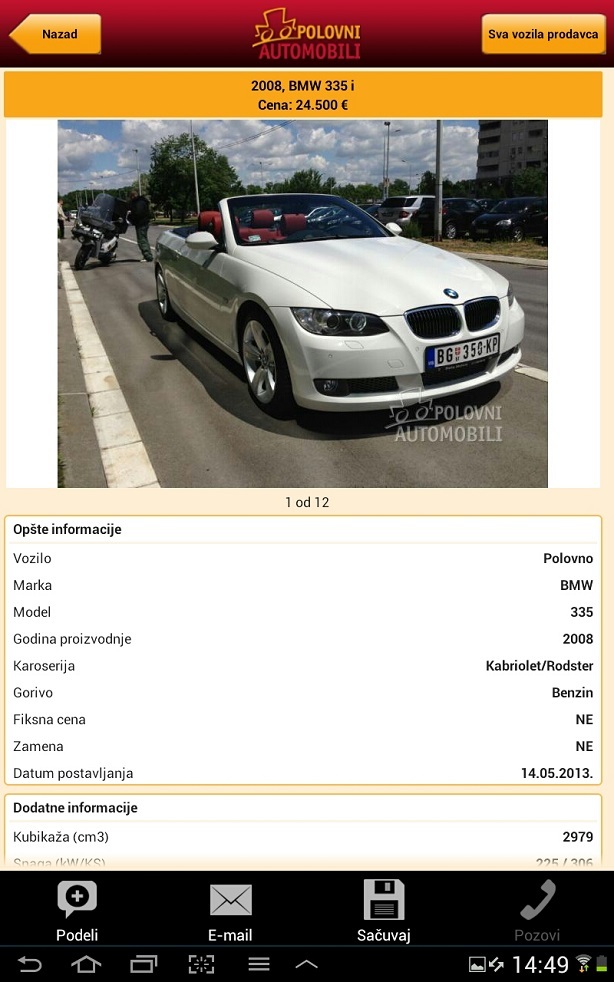Screen dimensions: 614x982
Task: Save the ad with Sačuvaj
Action: coord(384,911)
